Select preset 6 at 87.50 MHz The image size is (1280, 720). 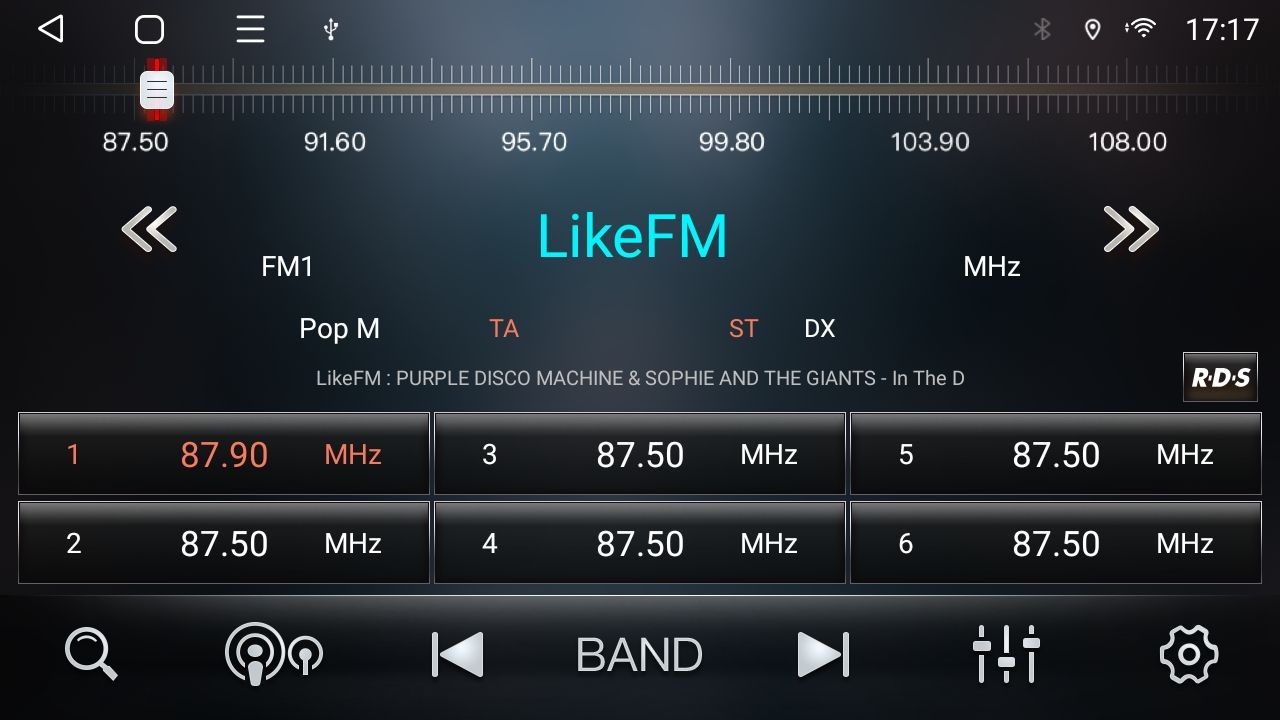coord(1056,543)
